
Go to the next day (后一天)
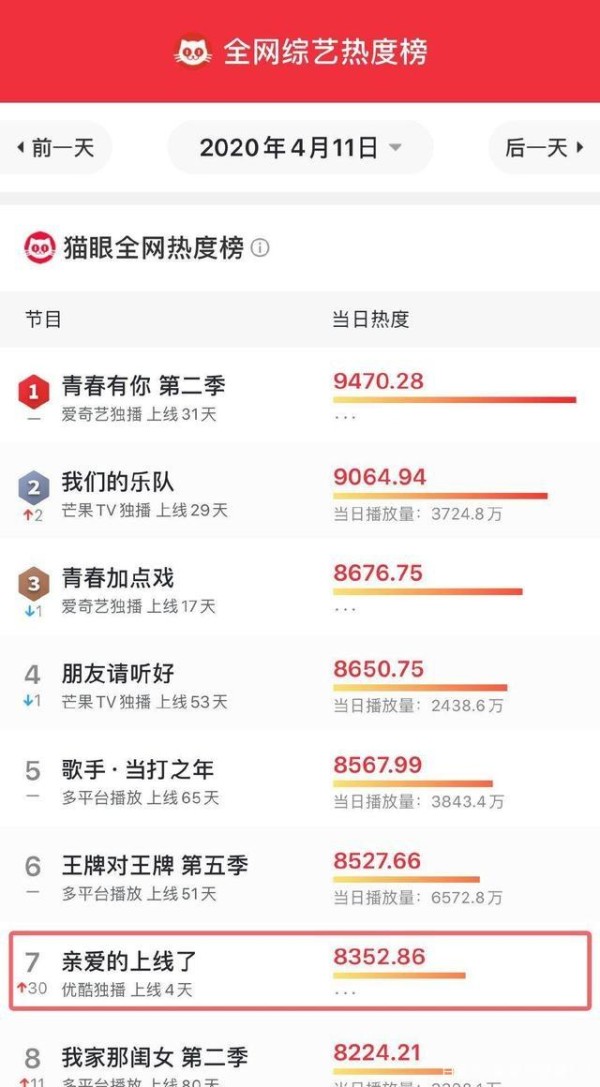545,148
